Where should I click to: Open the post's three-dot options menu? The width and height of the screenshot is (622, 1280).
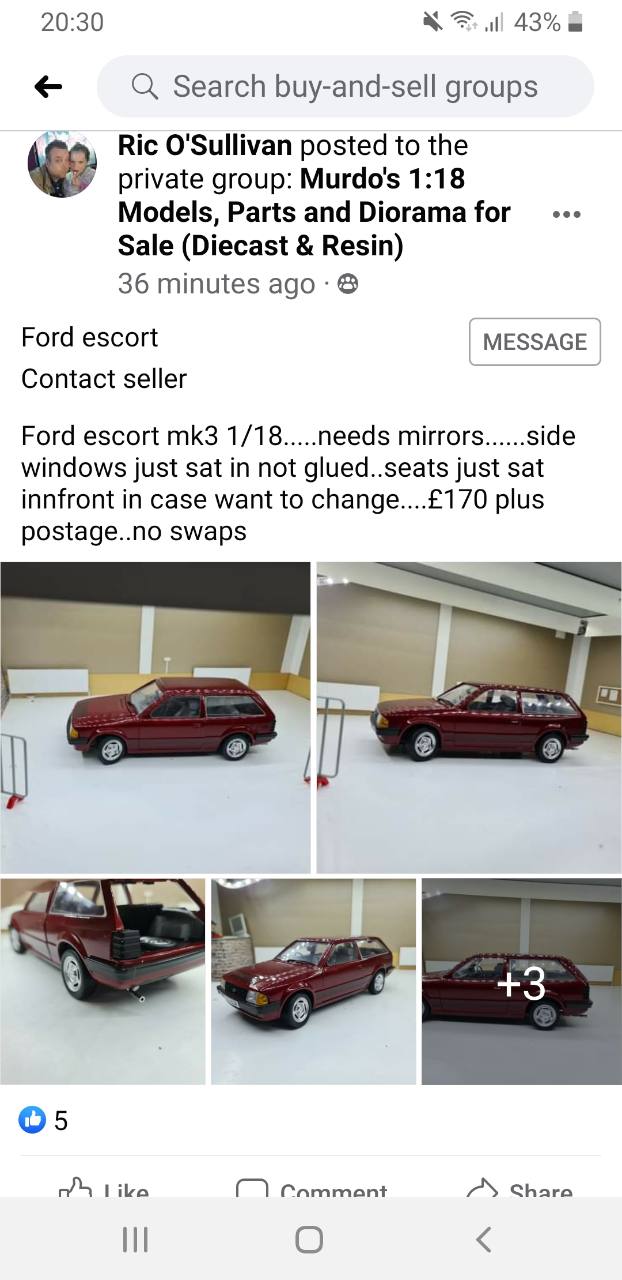pyautogui.click(x=566, y=214)
